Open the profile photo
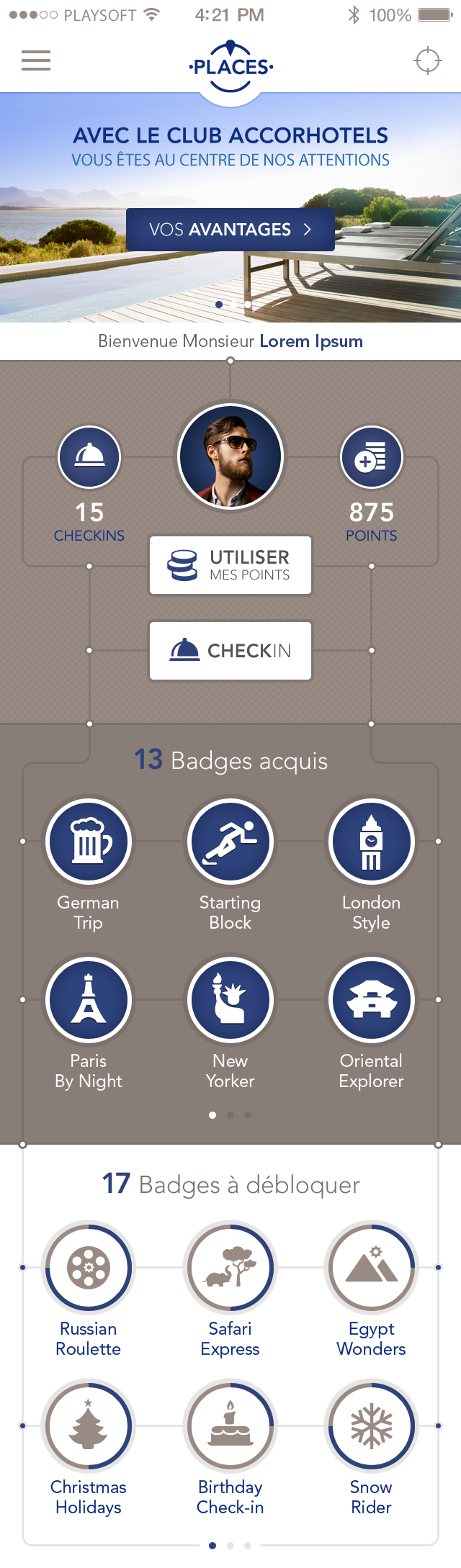 click(x=230, y=456)
